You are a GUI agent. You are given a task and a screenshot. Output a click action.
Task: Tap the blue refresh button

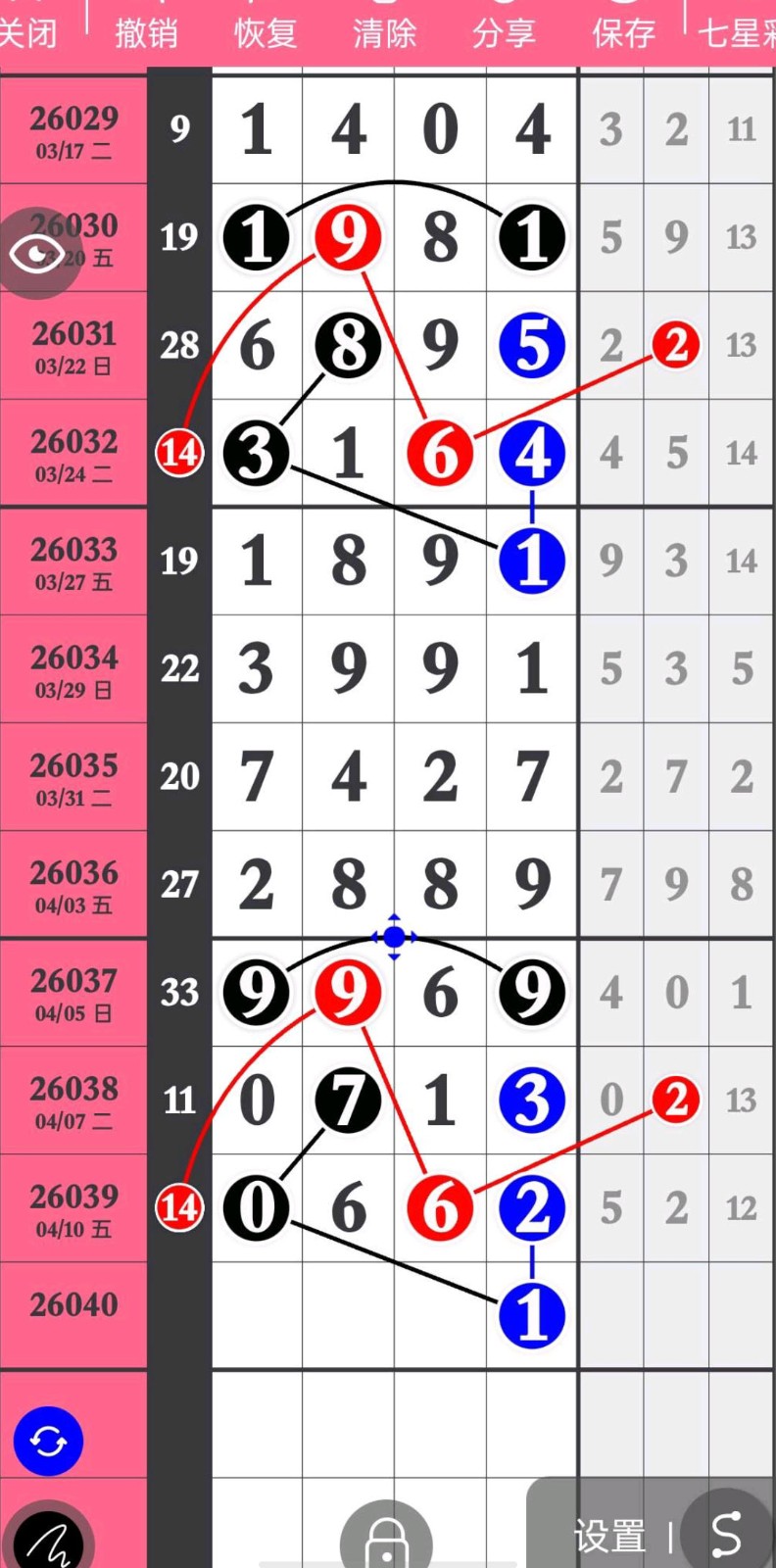click(48, 1441)
